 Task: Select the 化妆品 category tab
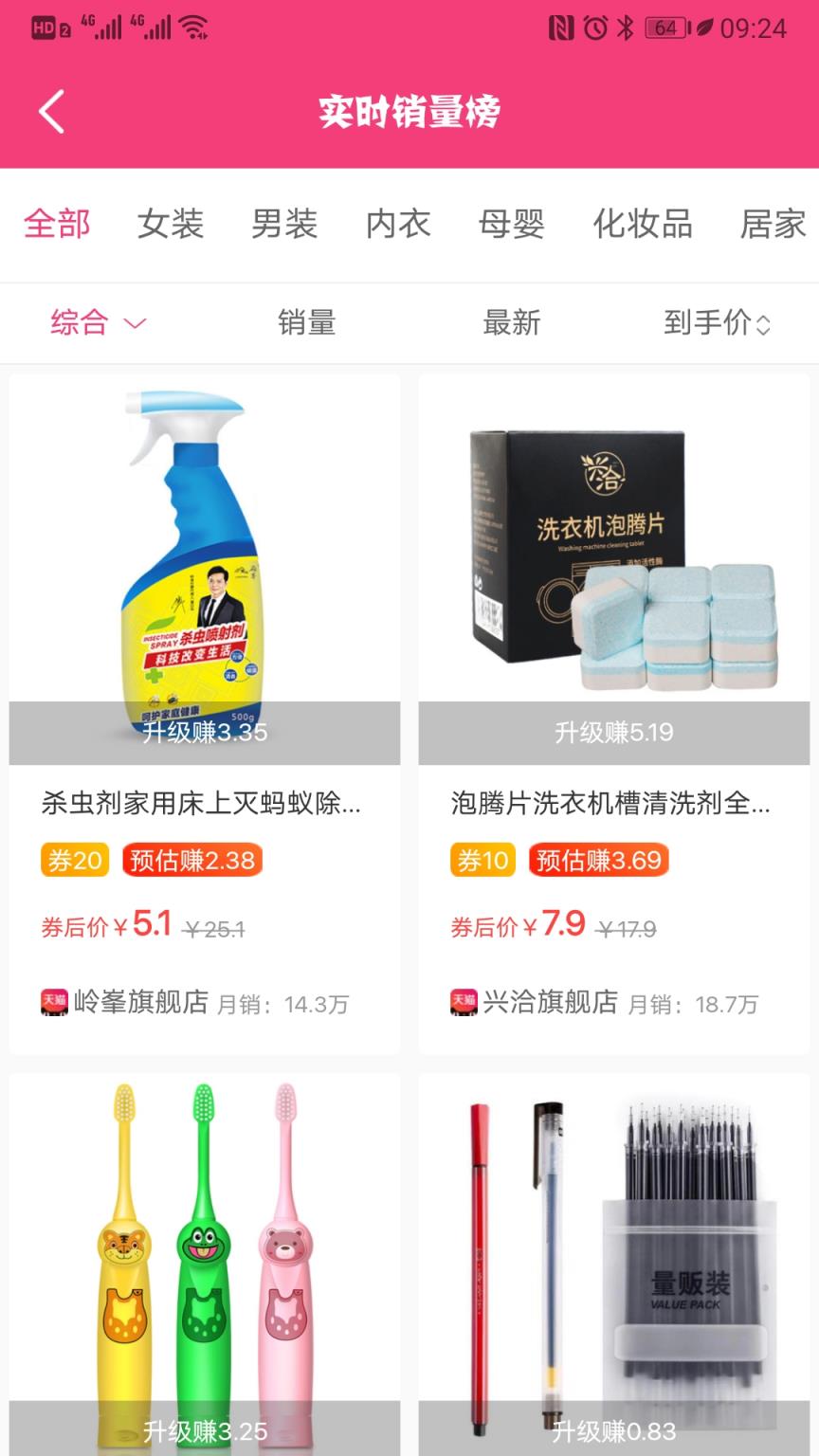click(643, 225)
